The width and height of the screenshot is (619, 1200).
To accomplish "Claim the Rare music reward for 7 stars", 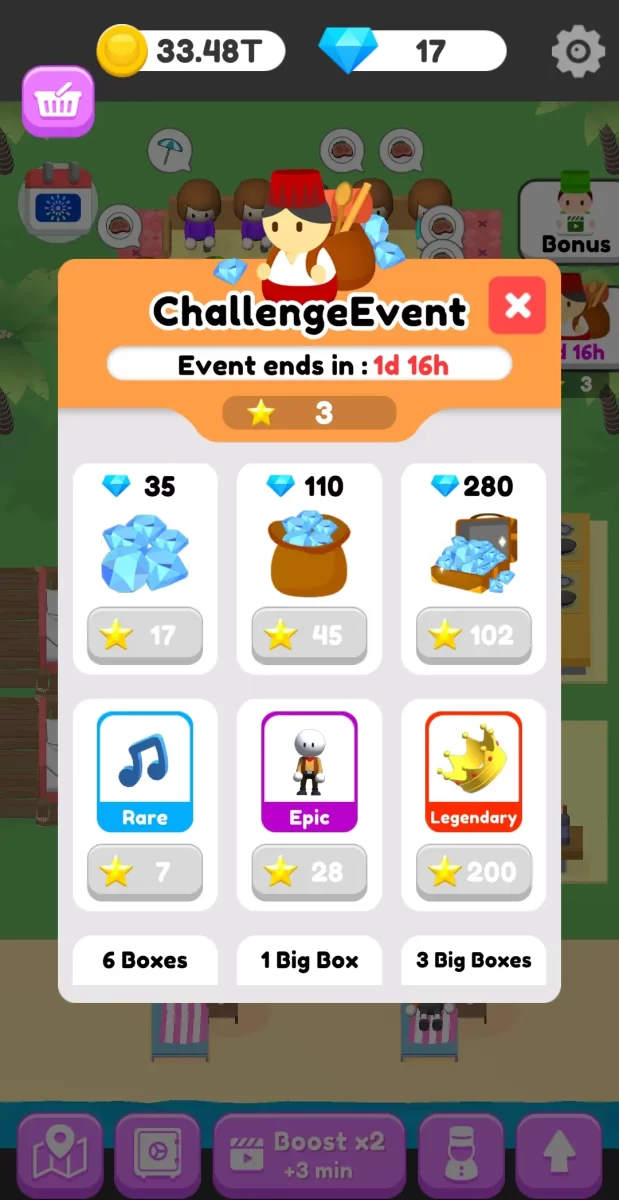I will [145, 872].
